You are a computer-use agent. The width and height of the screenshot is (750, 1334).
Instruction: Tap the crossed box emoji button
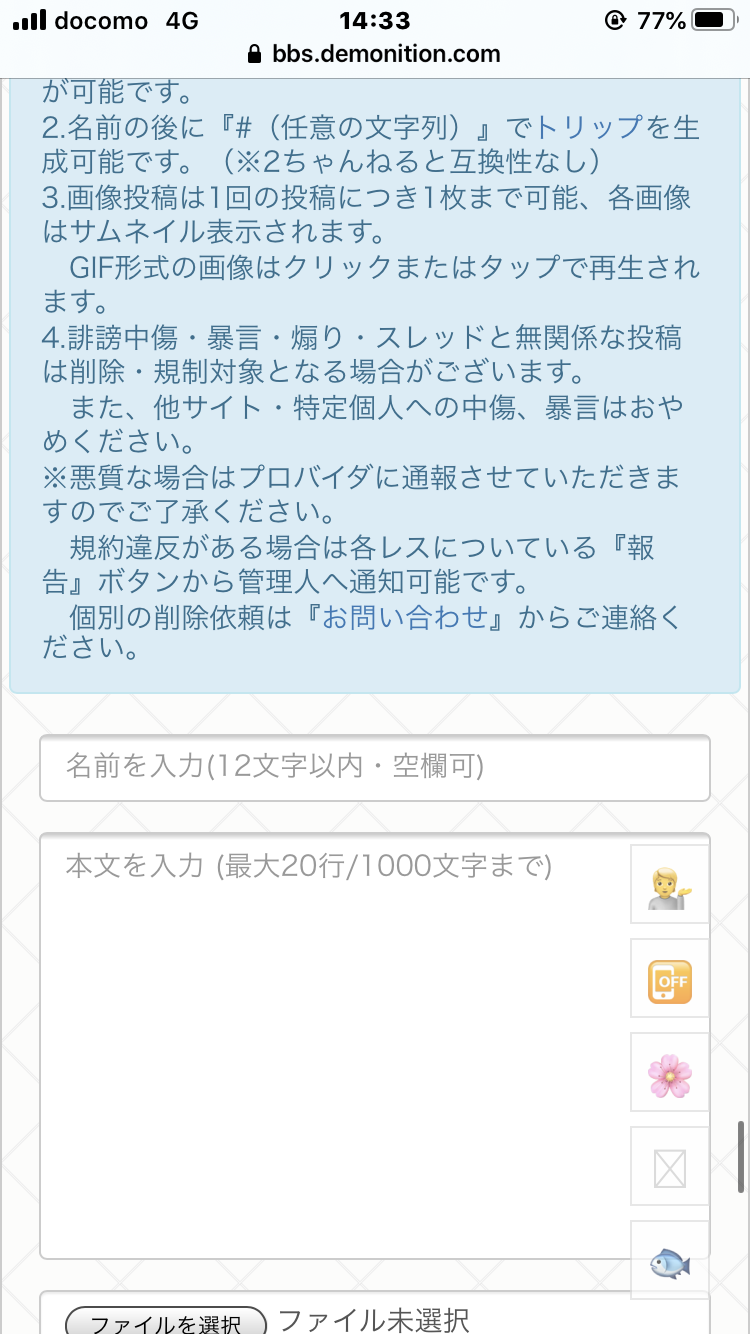(x=669, y=1167)
